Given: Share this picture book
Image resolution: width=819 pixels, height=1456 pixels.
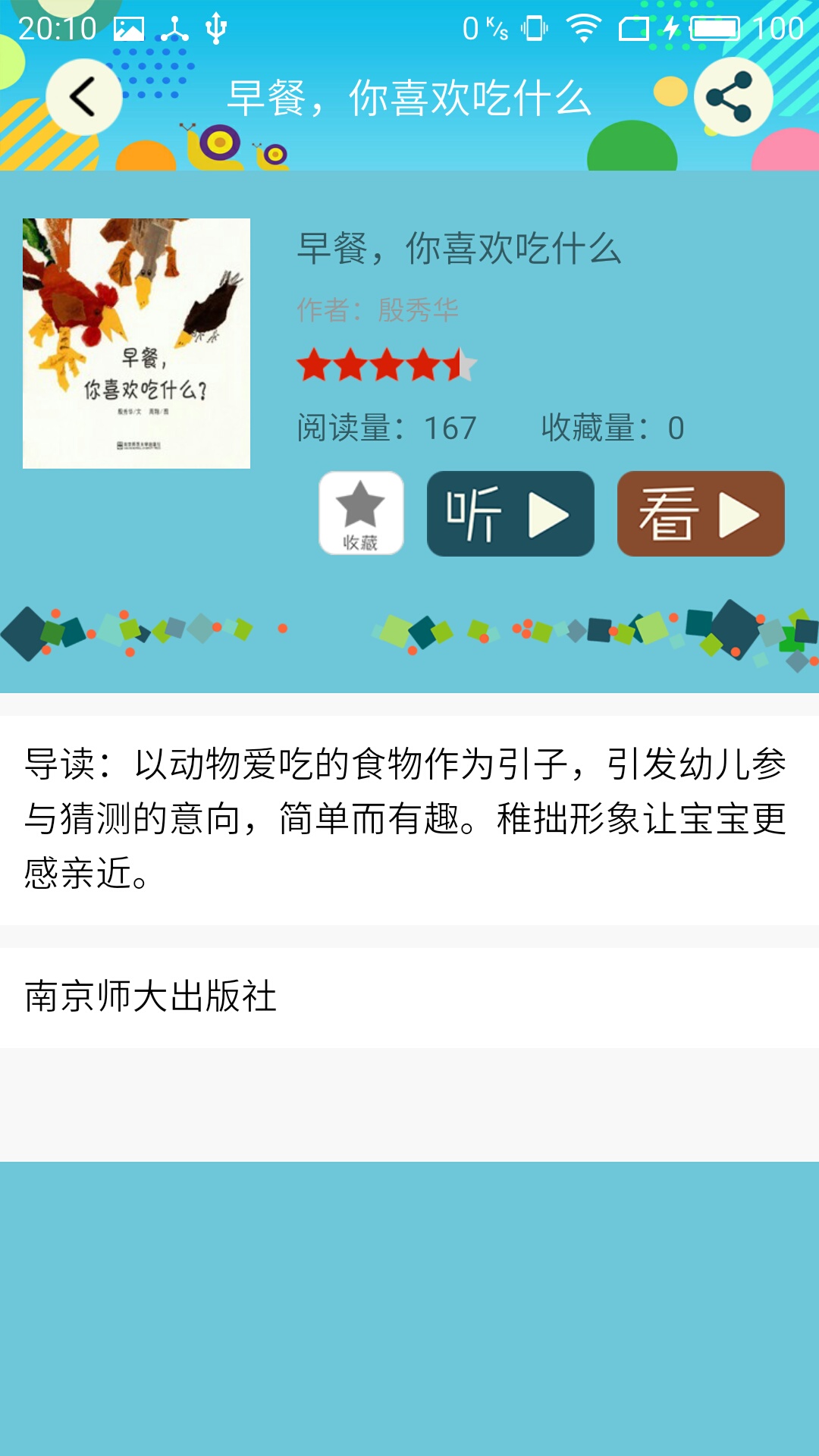Looking at the screenshot, I should tap(733, 97).
